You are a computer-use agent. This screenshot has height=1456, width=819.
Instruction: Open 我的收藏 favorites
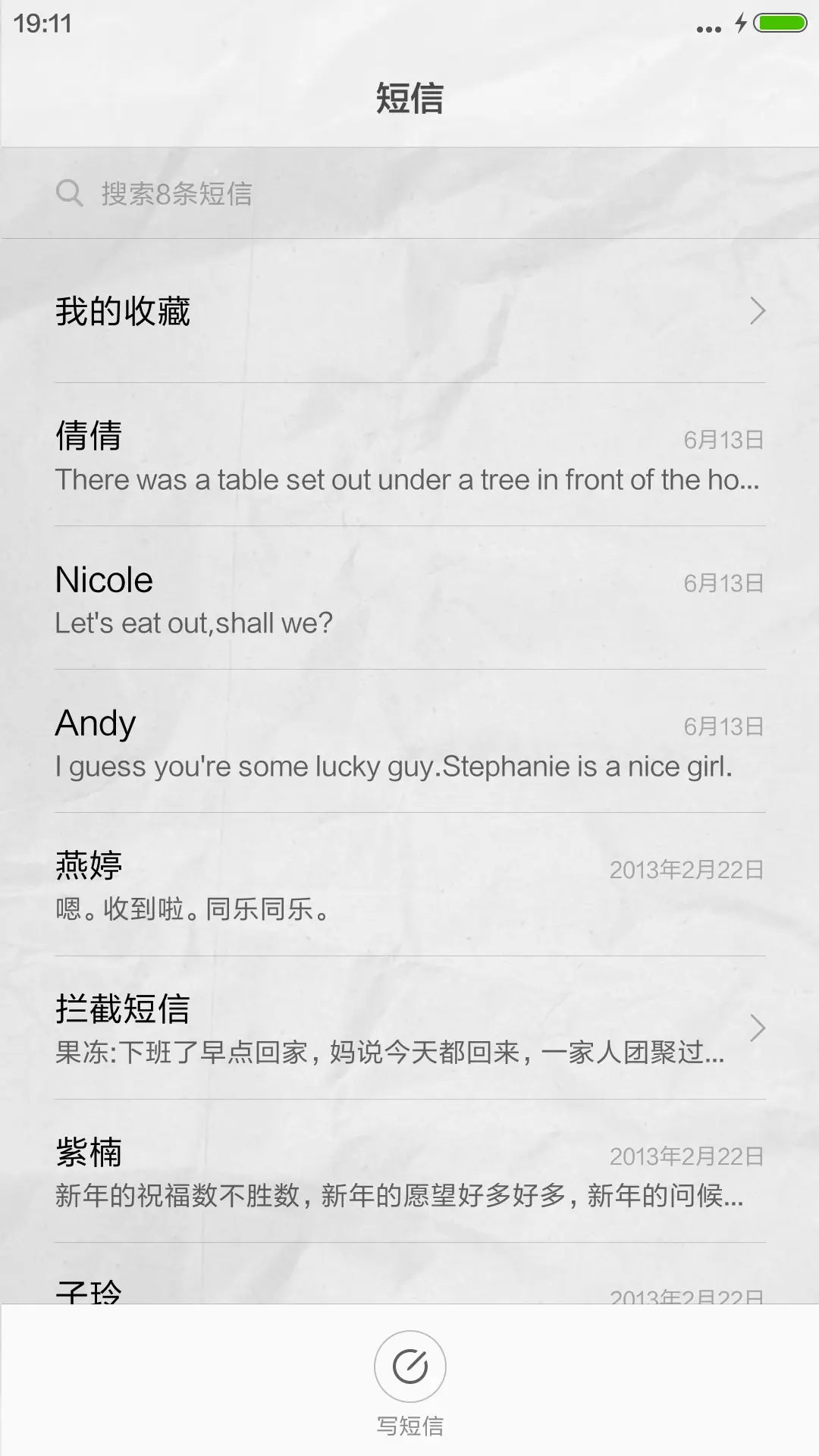click(x=409, y=311)
